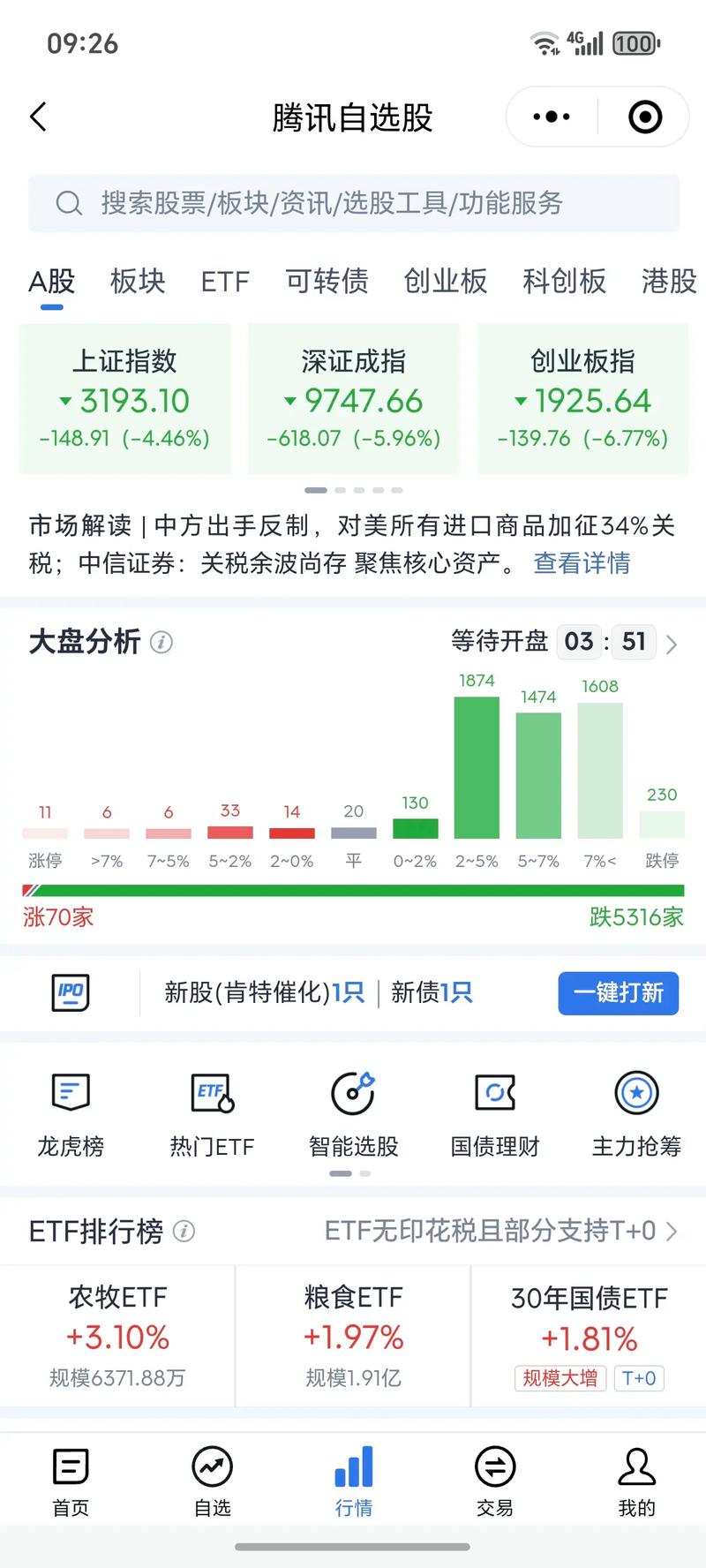Tap the back arrow at top left

37,116
